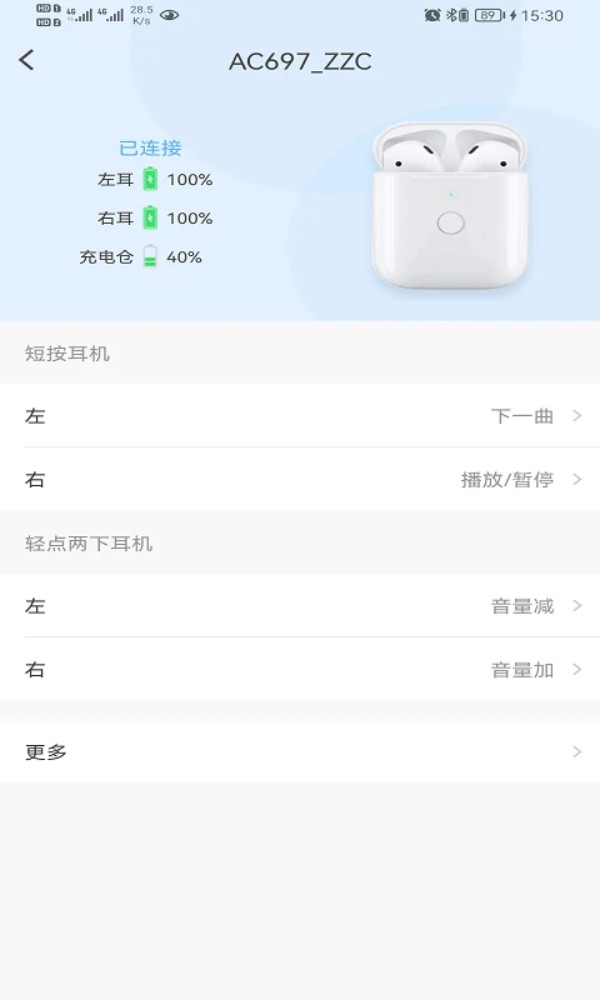Open the 更多 settings row
This screenshot has width=600, height=1000.
pyautogui.click(x=300, y=752)
